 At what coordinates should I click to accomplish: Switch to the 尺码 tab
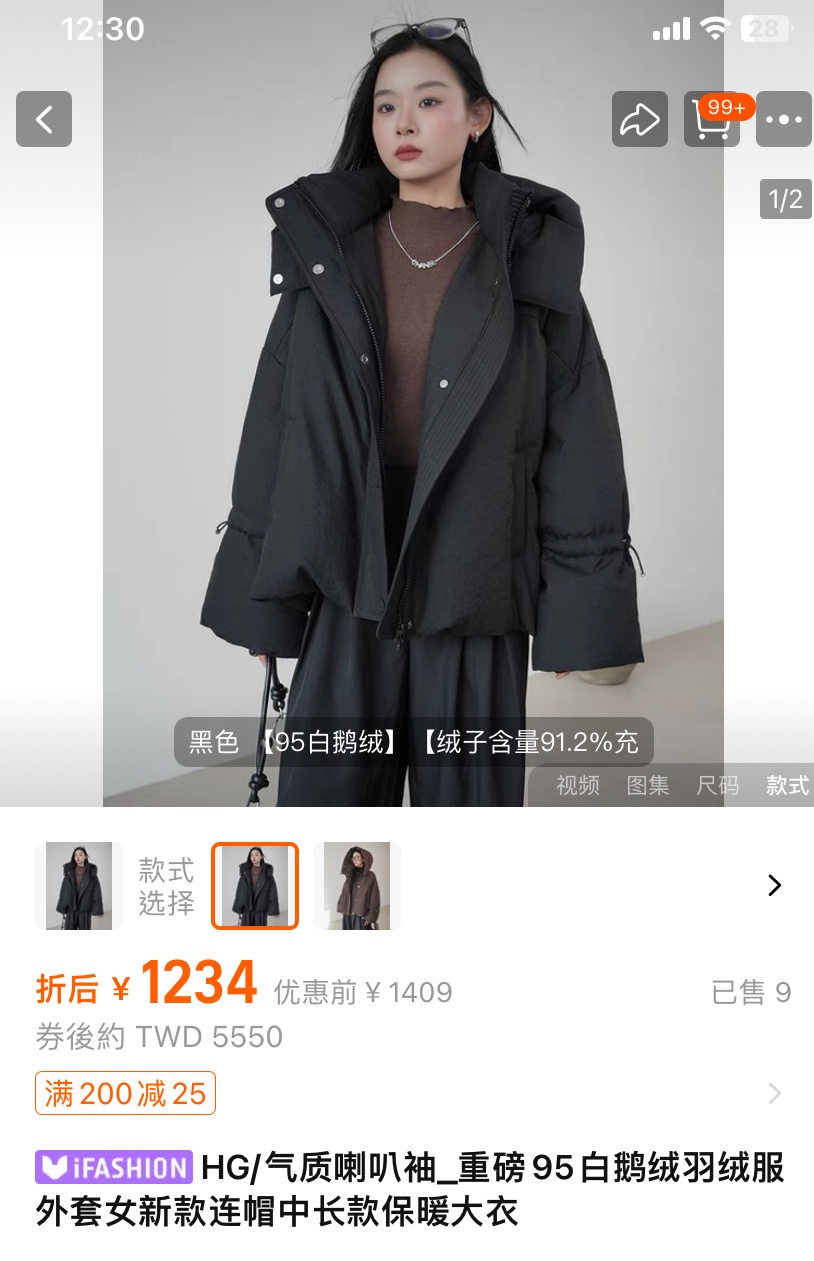[718, 786]
